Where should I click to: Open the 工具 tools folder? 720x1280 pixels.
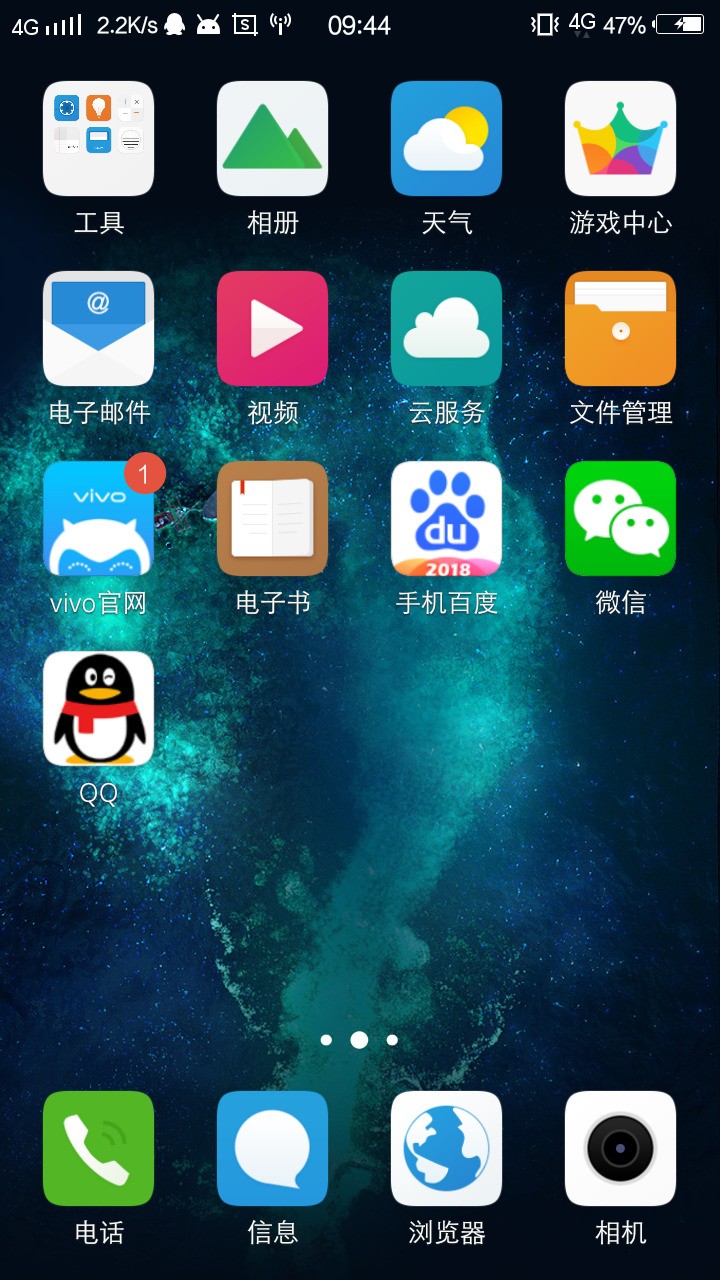coord(98,138)
